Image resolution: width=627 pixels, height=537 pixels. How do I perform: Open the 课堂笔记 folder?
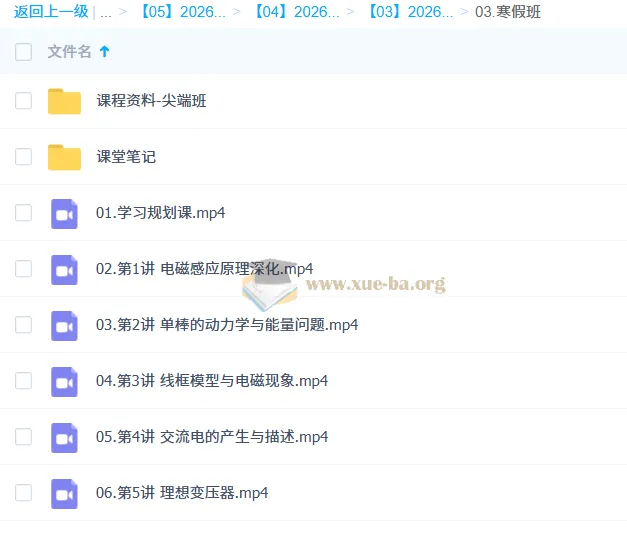[126, 157]
